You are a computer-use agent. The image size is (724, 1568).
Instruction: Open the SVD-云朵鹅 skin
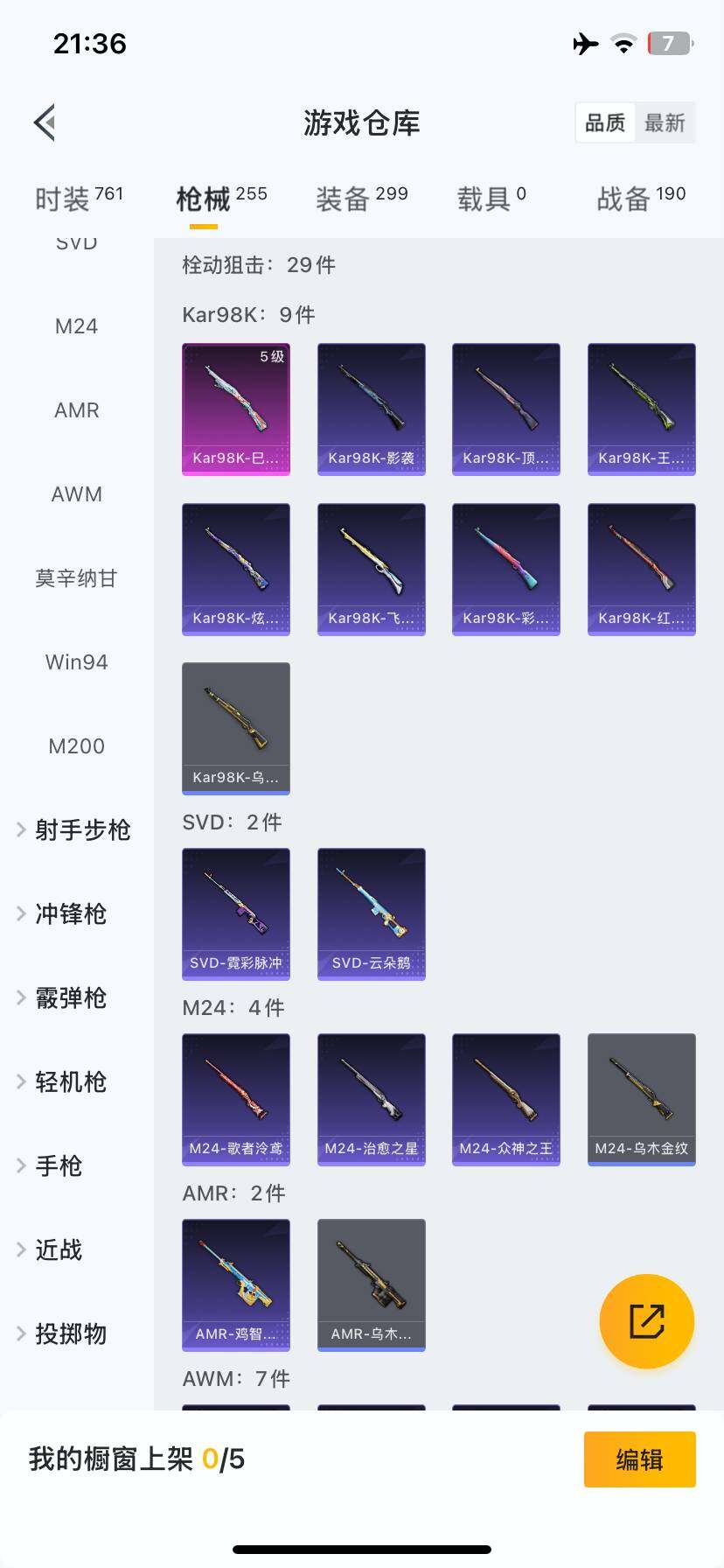371,913
